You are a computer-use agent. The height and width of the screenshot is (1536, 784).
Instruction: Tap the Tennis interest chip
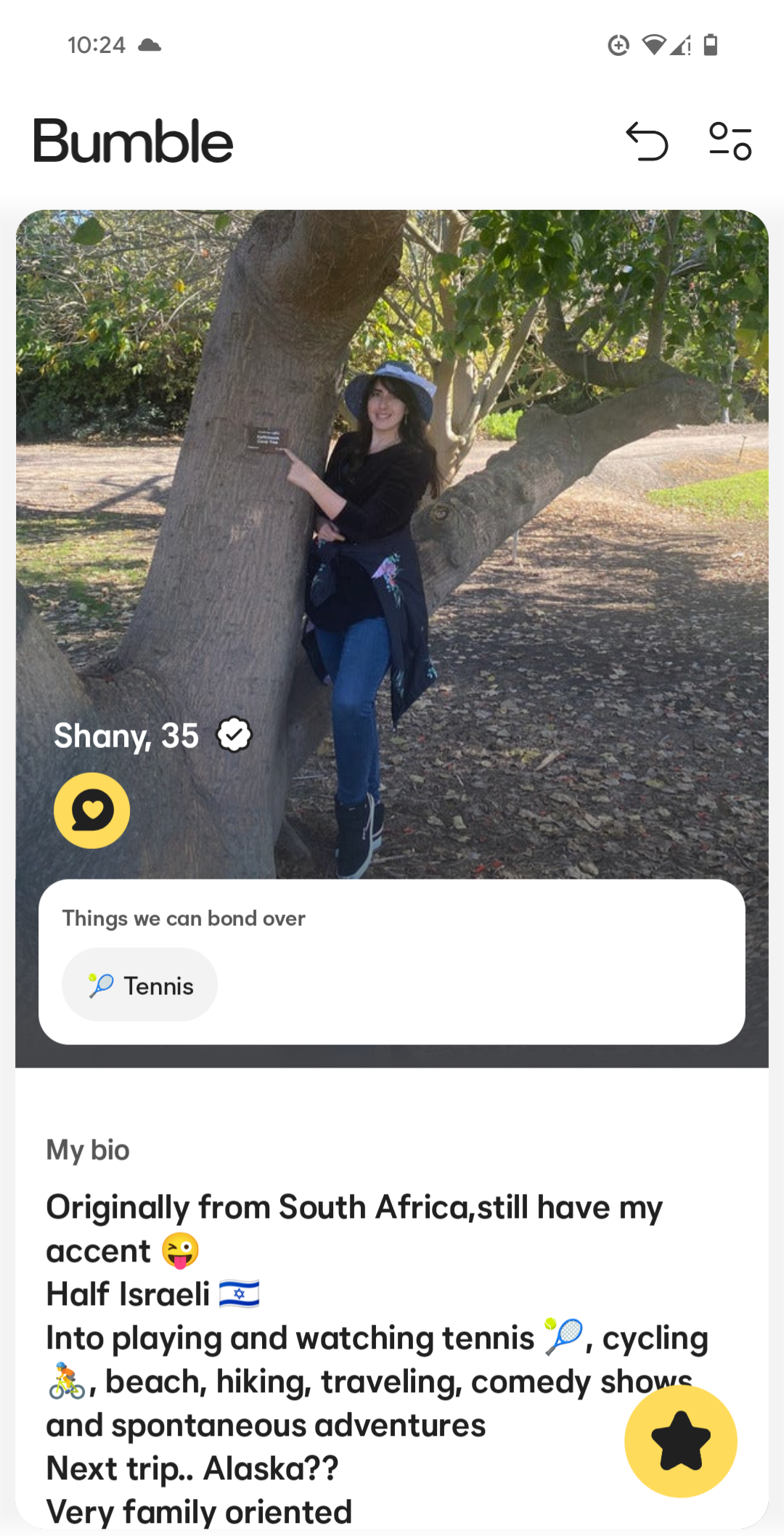tap(139, 985)
